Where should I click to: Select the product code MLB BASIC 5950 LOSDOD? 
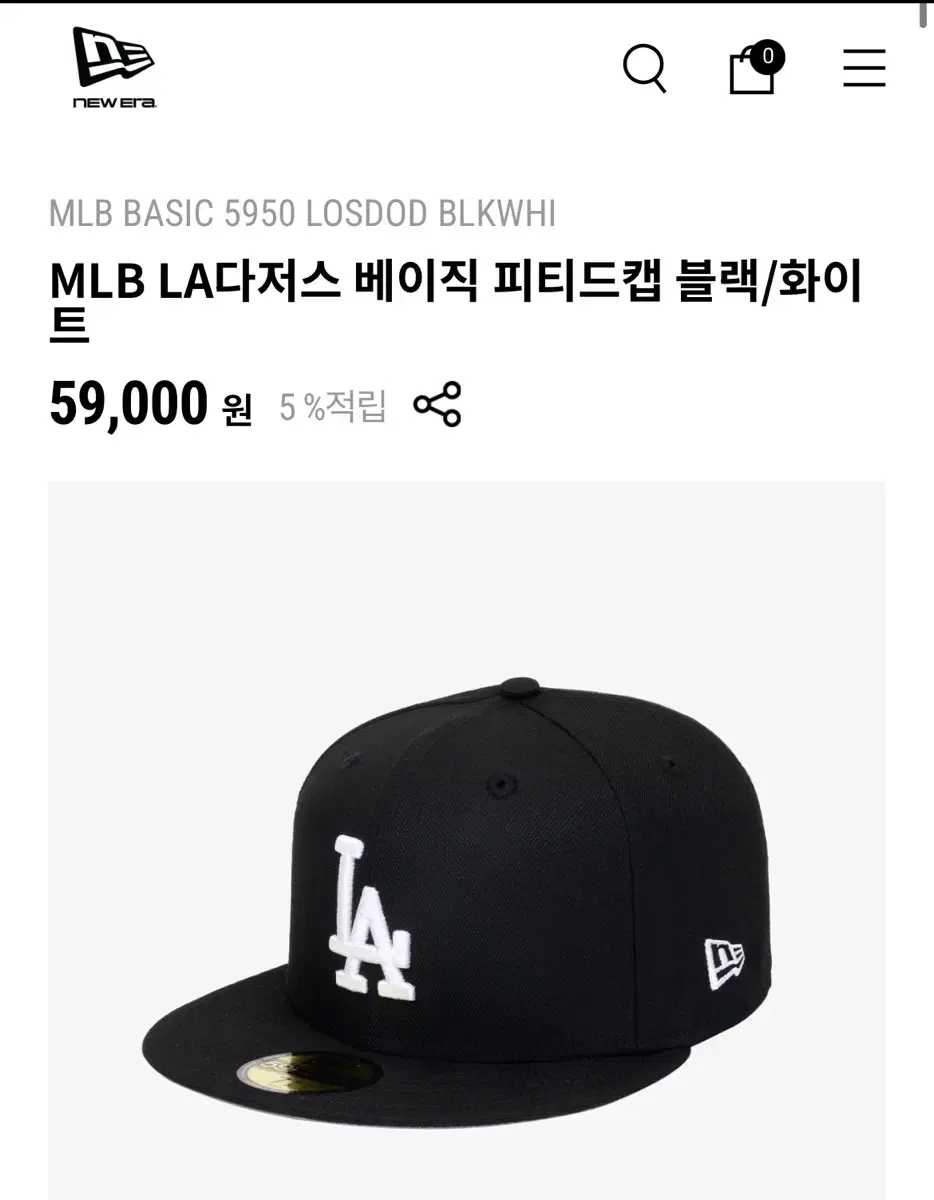point(300,211)
